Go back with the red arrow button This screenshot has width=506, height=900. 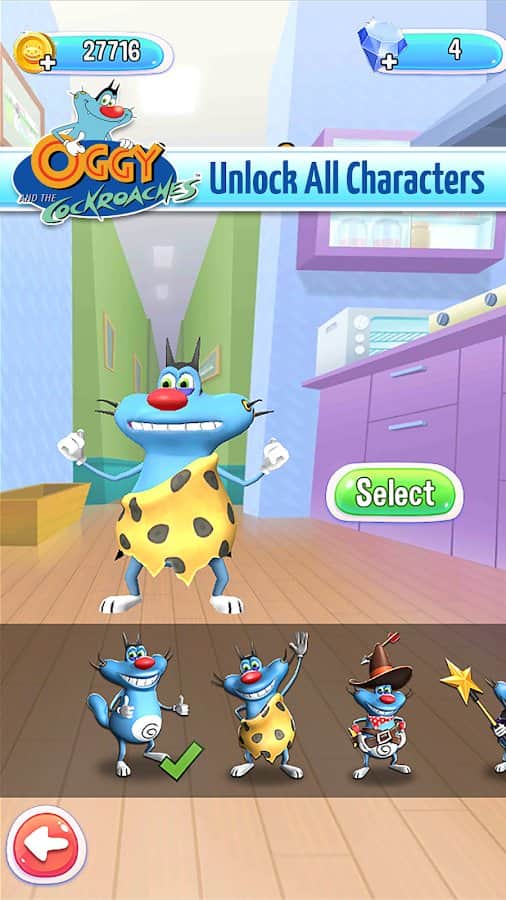(x=47, y=846)
